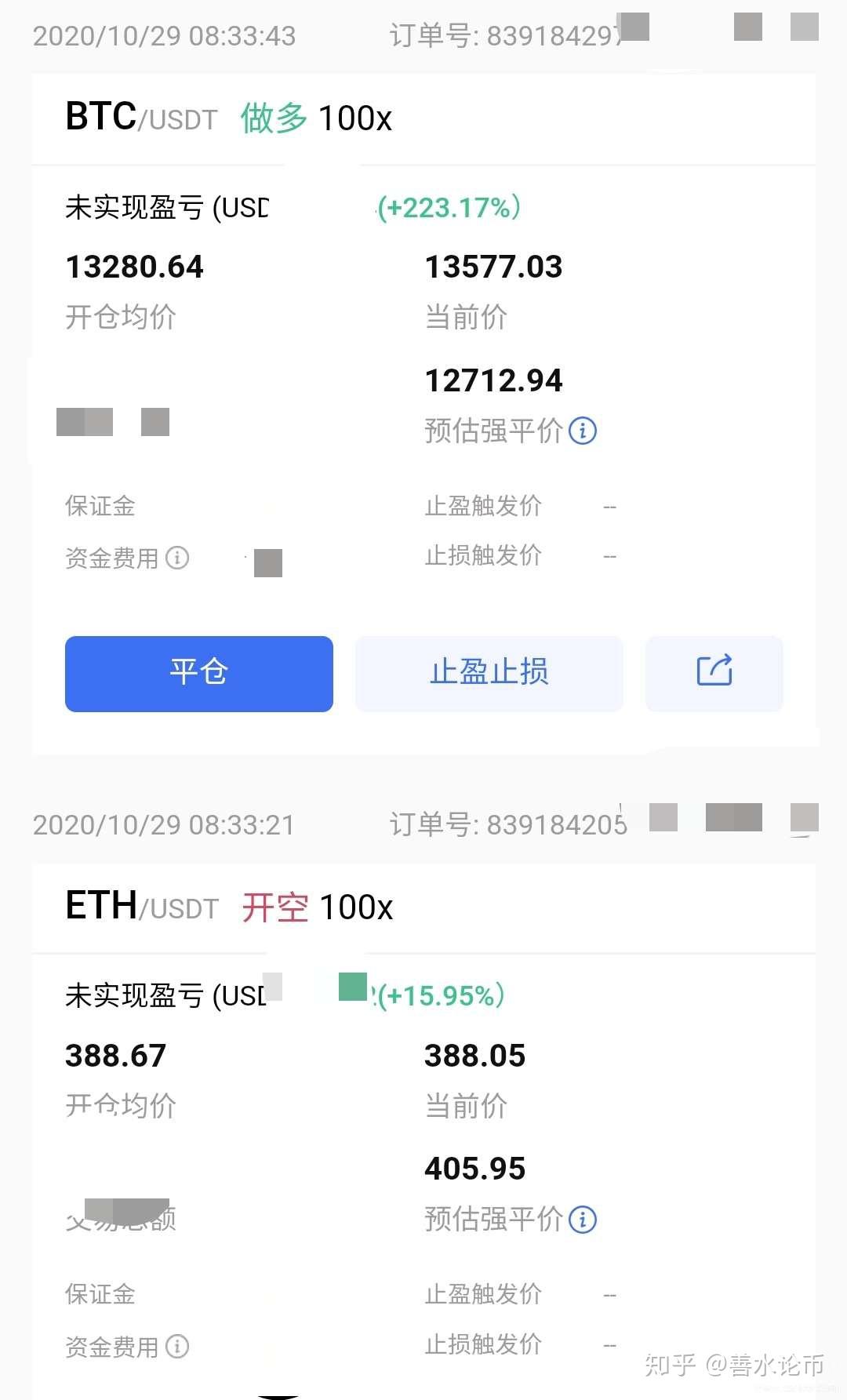Viewport: 847px width, 1400px height.
Task: Tap the ETH 止损触发价 empty value field
Action: (x=610, y=1344)
